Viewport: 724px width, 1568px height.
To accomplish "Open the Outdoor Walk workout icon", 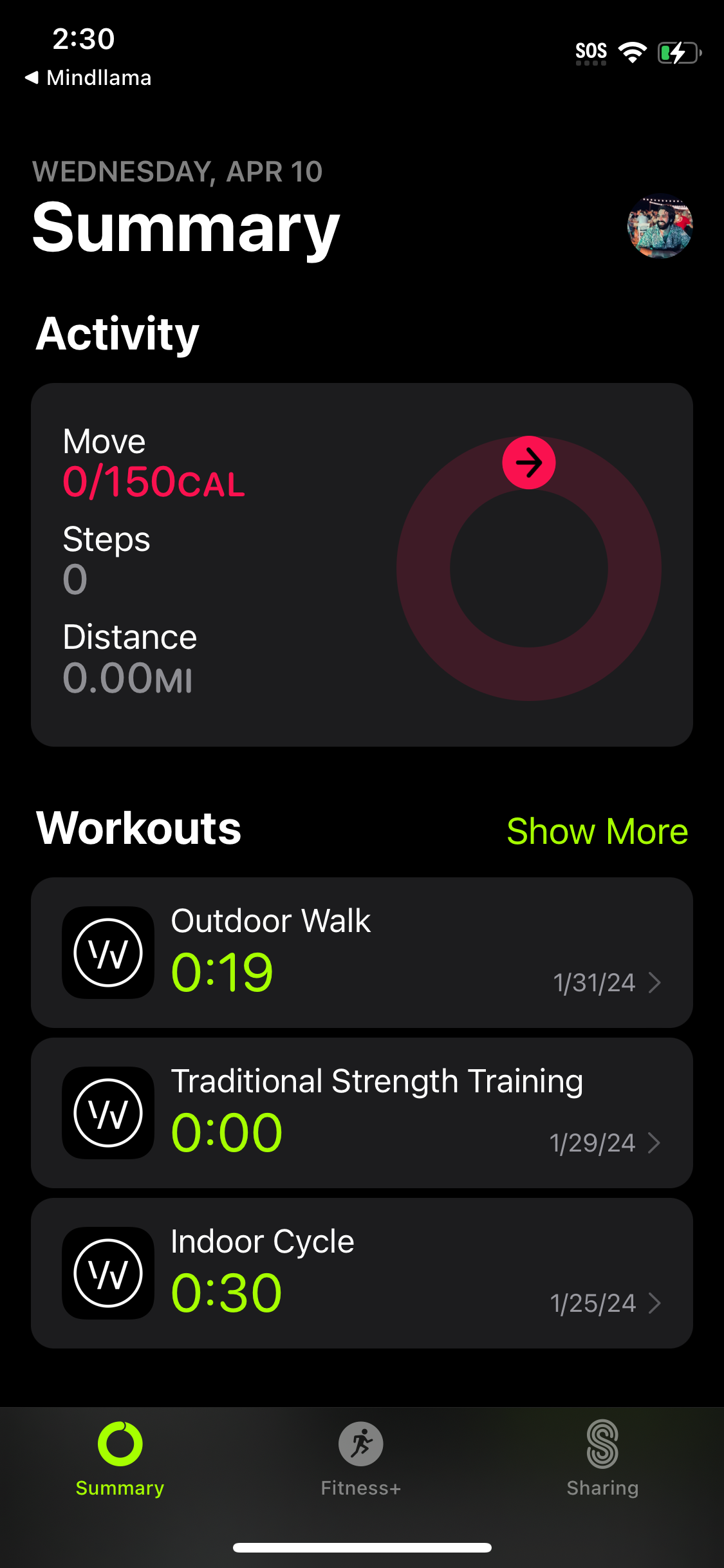I will point(108,951).
